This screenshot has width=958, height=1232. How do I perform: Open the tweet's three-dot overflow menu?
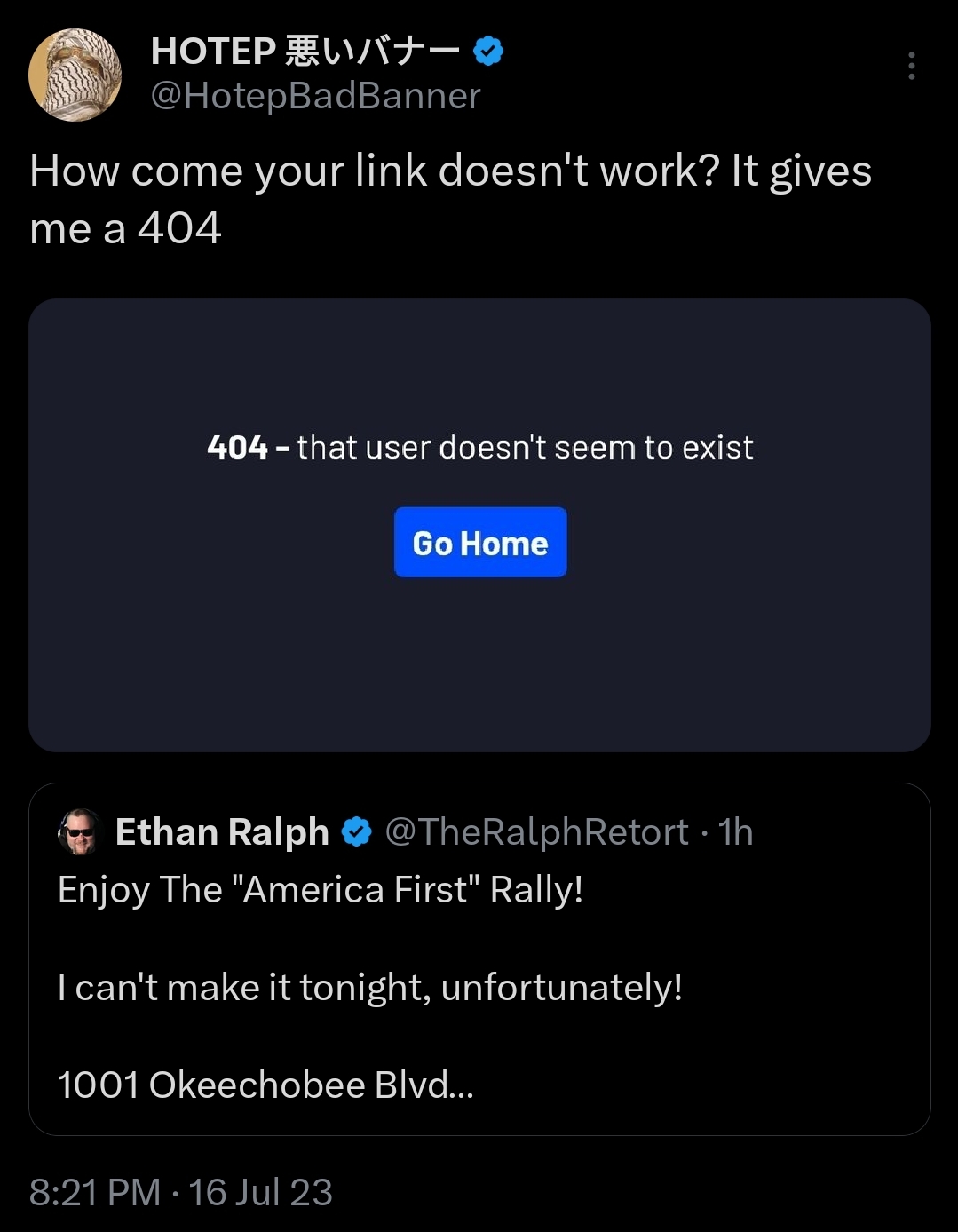point(911,67)
